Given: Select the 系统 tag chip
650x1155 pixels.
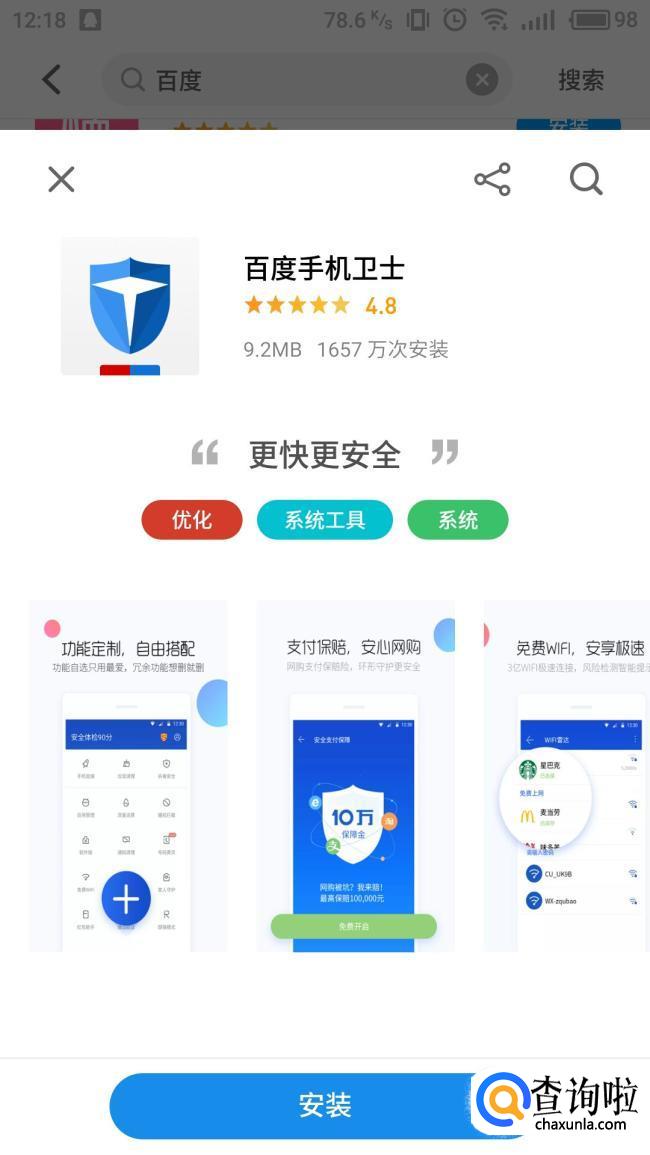Looking at the screenshot, I should (458, 520).
